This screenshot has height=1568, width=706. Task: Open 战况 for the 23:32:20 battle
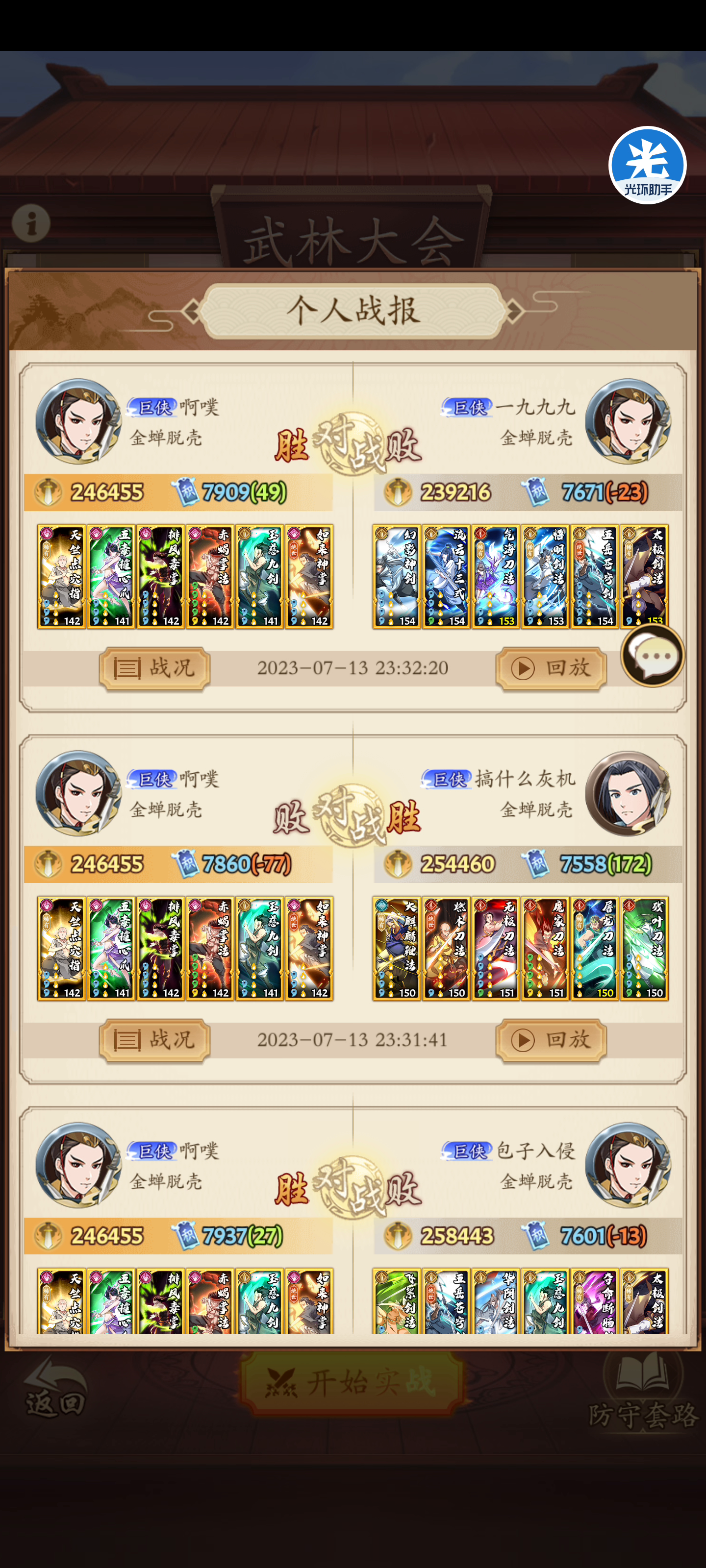coord(155,668)
